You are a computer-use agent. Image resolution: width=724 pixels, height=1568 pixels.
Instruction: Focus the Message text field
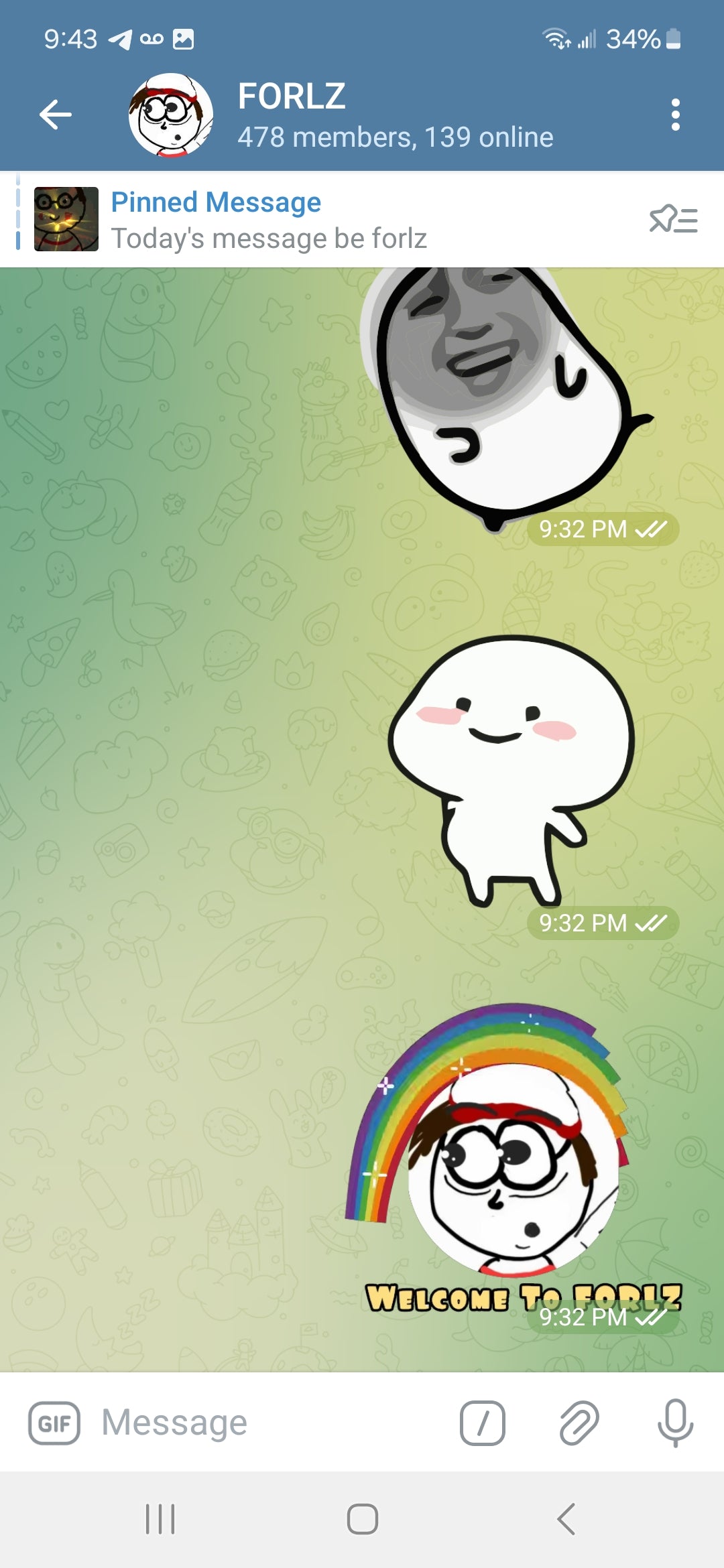coord(268,1423)
